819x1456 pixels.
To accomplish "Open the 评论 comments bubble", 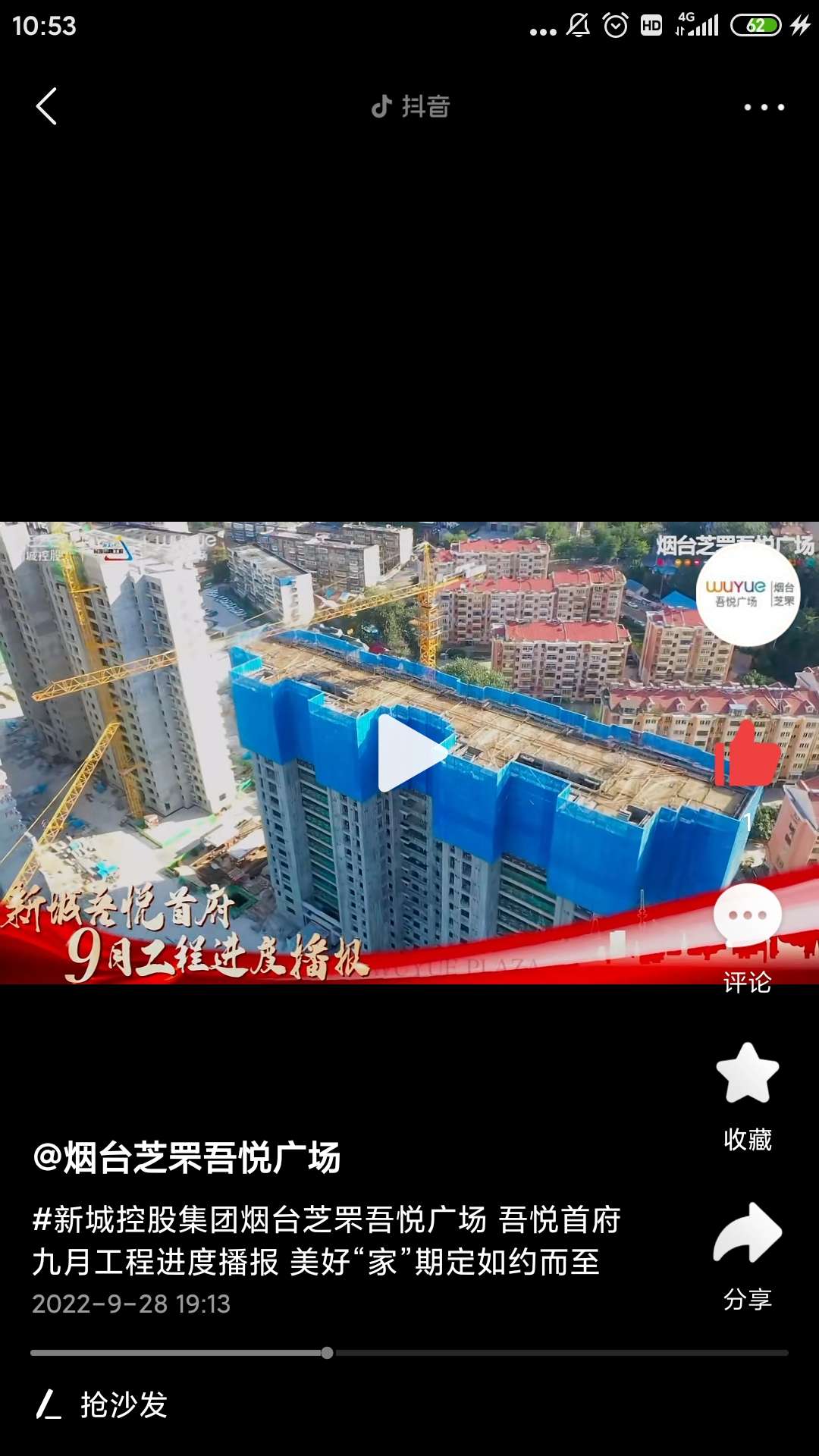I will 747,916.
